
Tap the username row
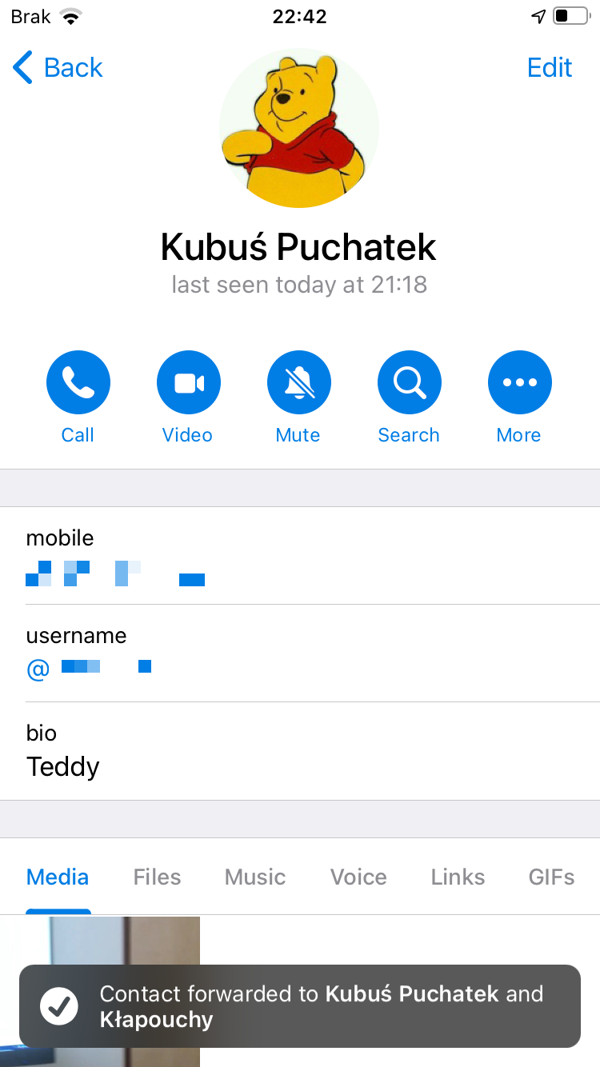(x=300, y=653)
